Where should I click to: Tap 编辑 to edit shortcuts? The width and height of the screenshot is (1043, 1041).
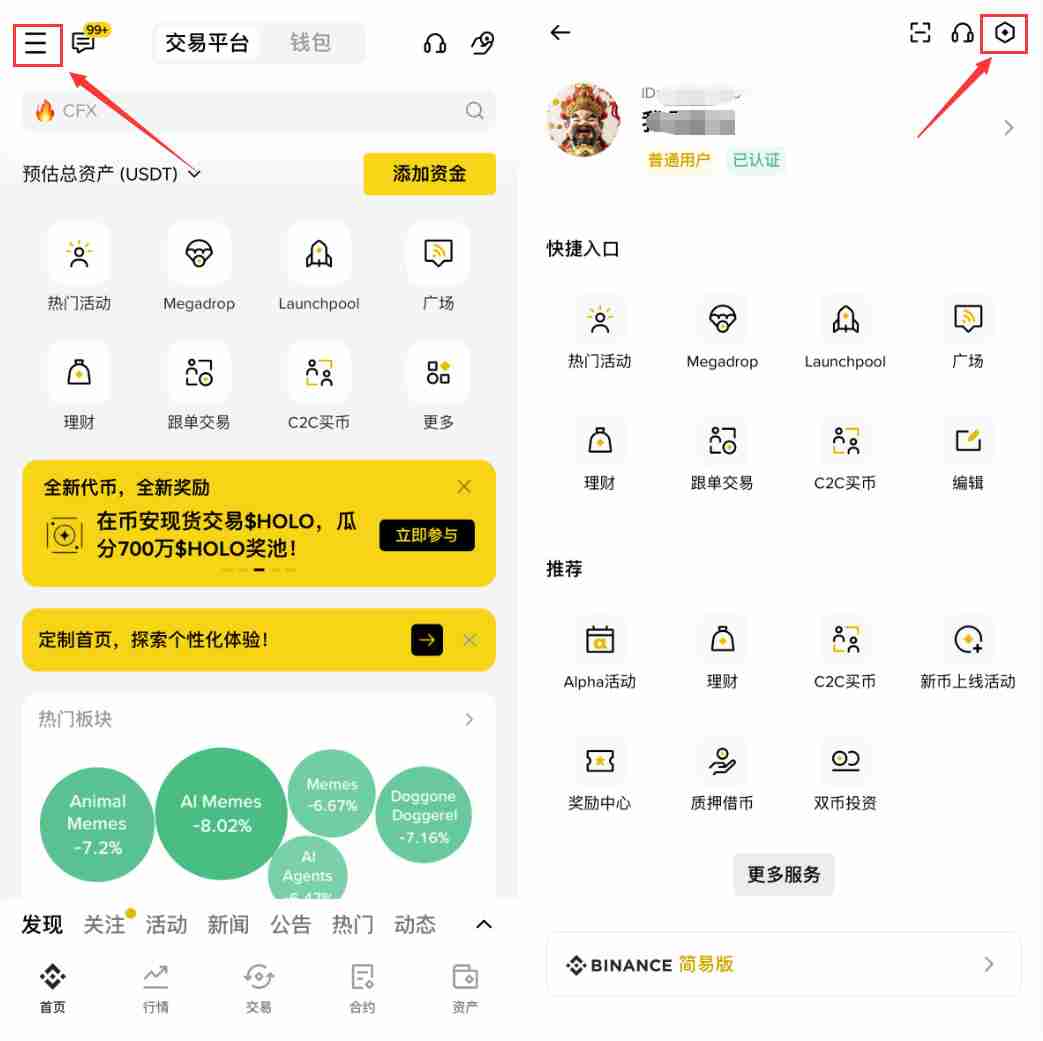tap(968, 453)
